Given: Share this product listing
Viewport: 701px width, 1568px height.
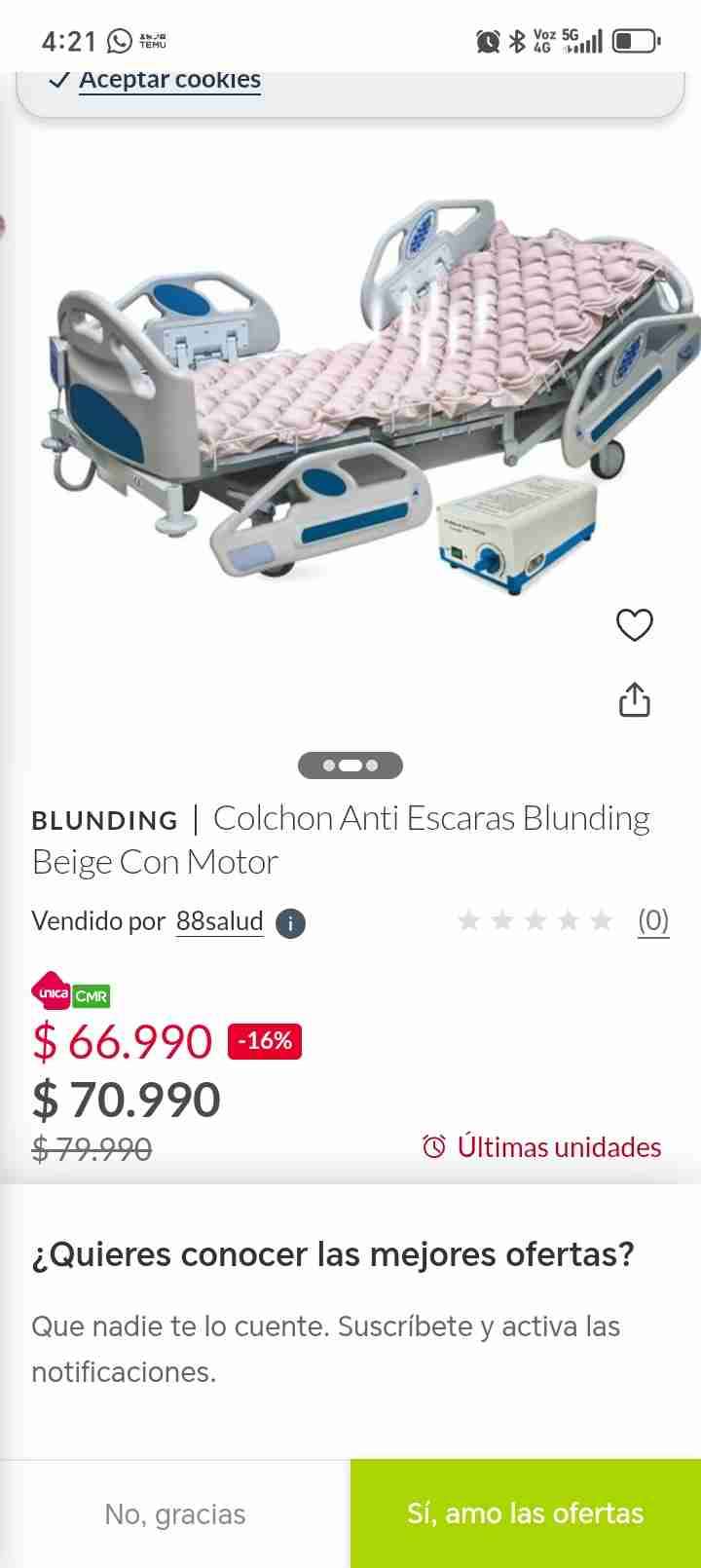Looking at the screenshot, I should pyautogui.click(x=634, y=699).
